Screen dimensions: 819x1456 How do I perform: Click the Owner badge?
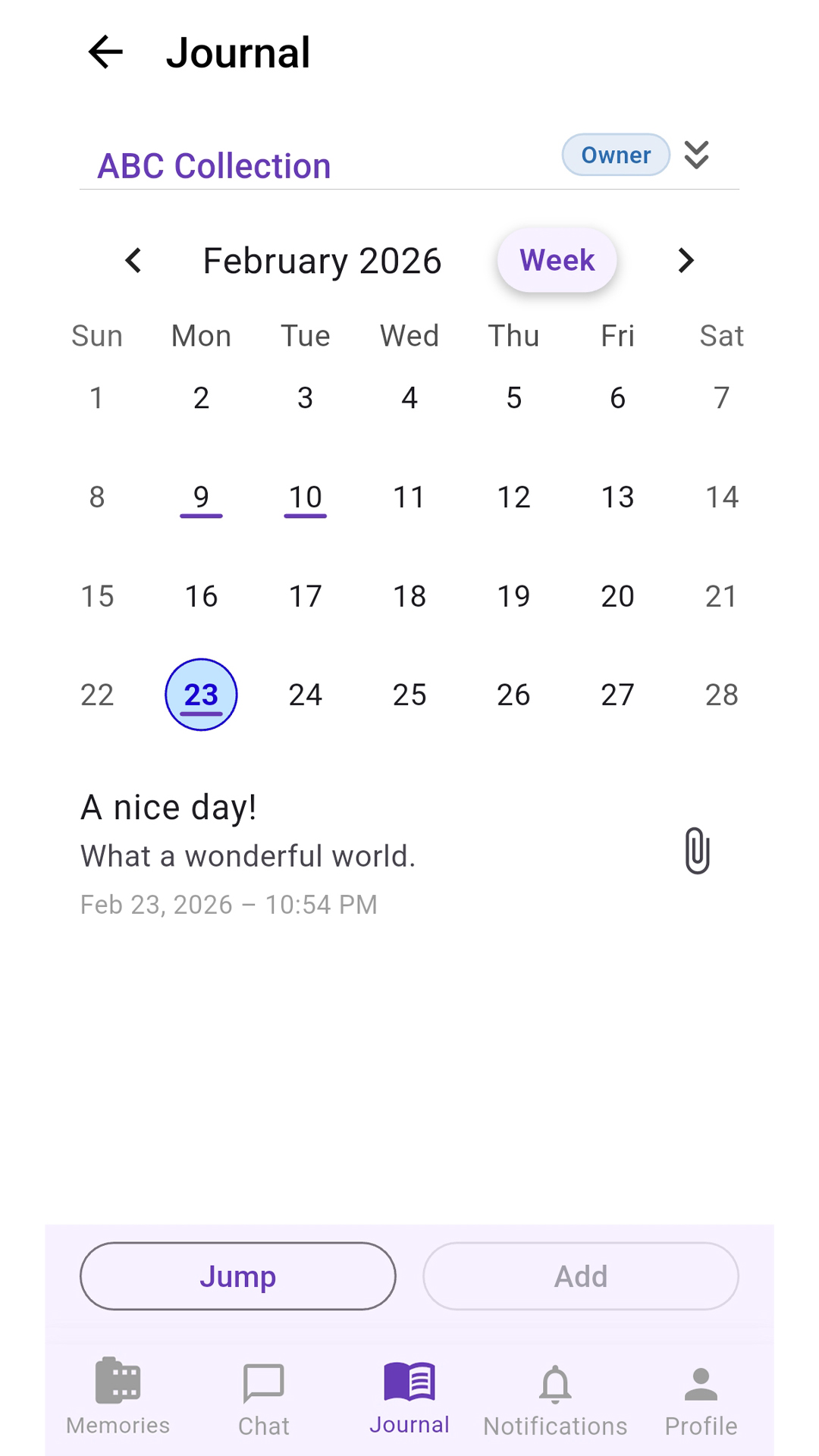[615, 155]
